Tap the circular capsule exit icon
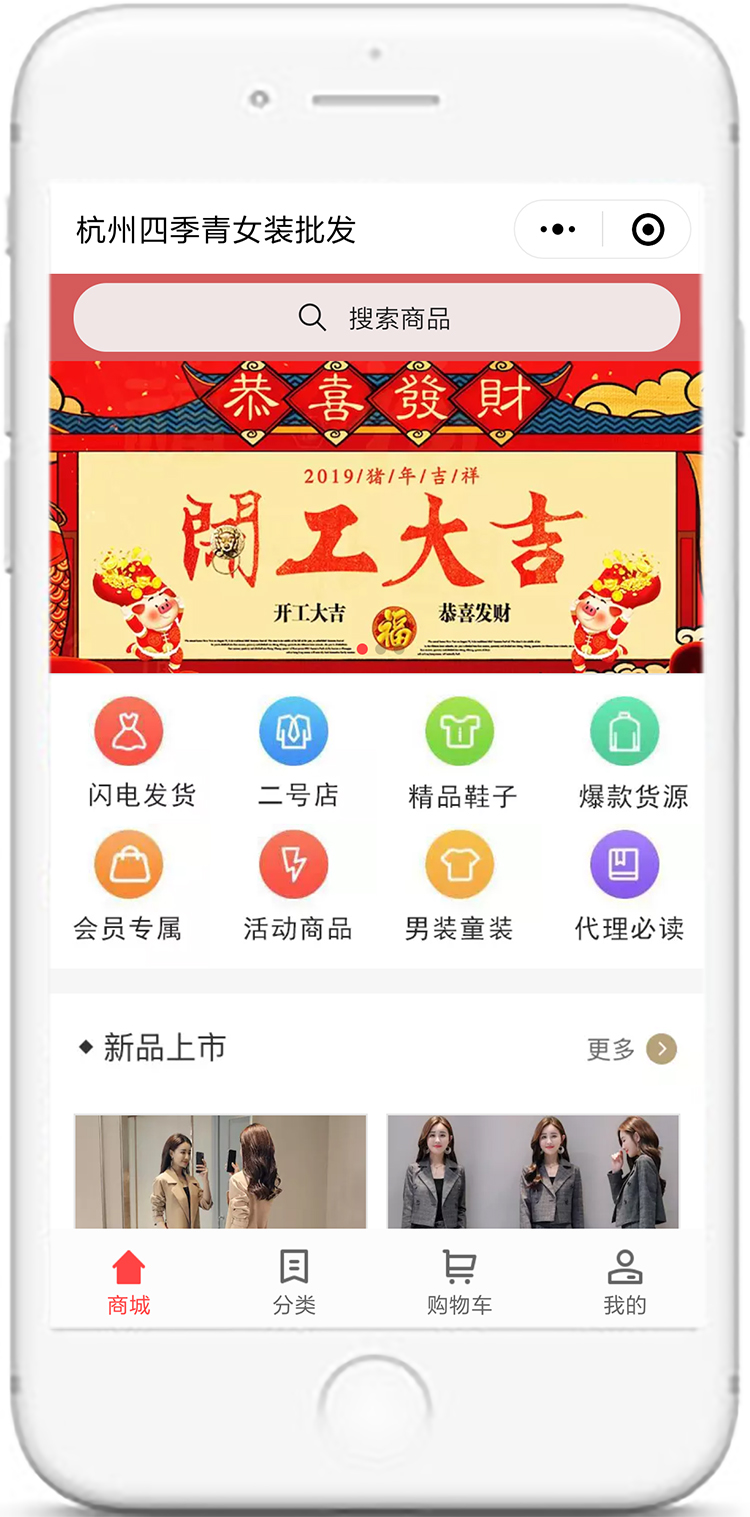 pos(647,229)
